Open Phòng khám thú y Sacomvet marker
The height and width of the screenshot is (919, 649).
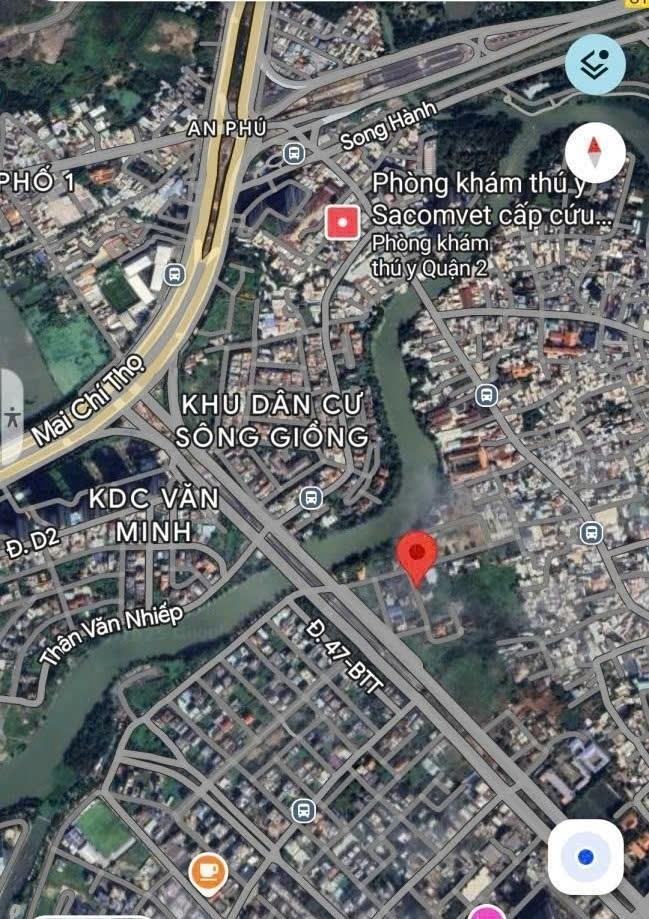coord(343,222)
